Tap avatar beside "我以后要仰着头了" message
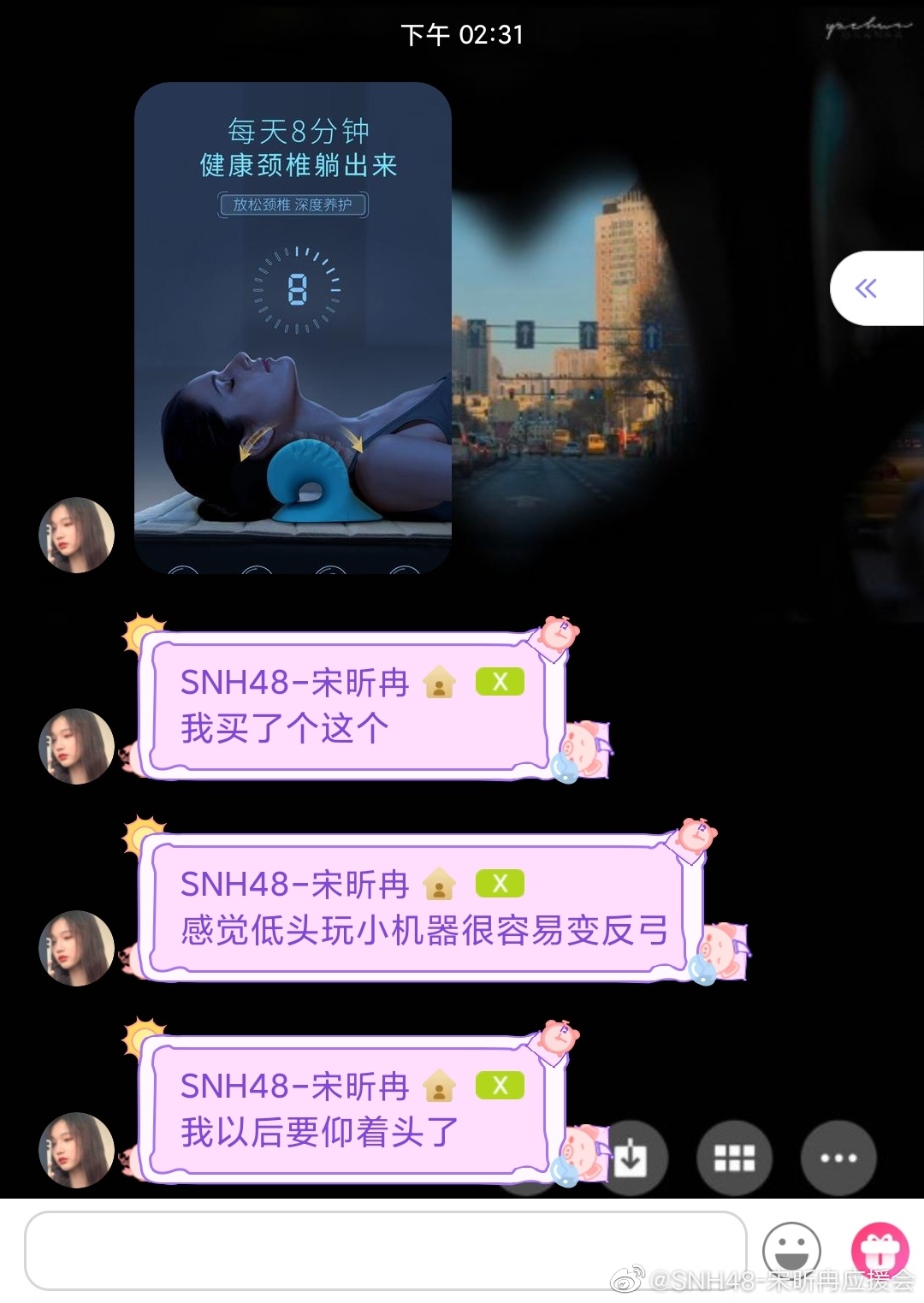Viewport: 924px width, 1303px height. click(x=76, y=1150)
